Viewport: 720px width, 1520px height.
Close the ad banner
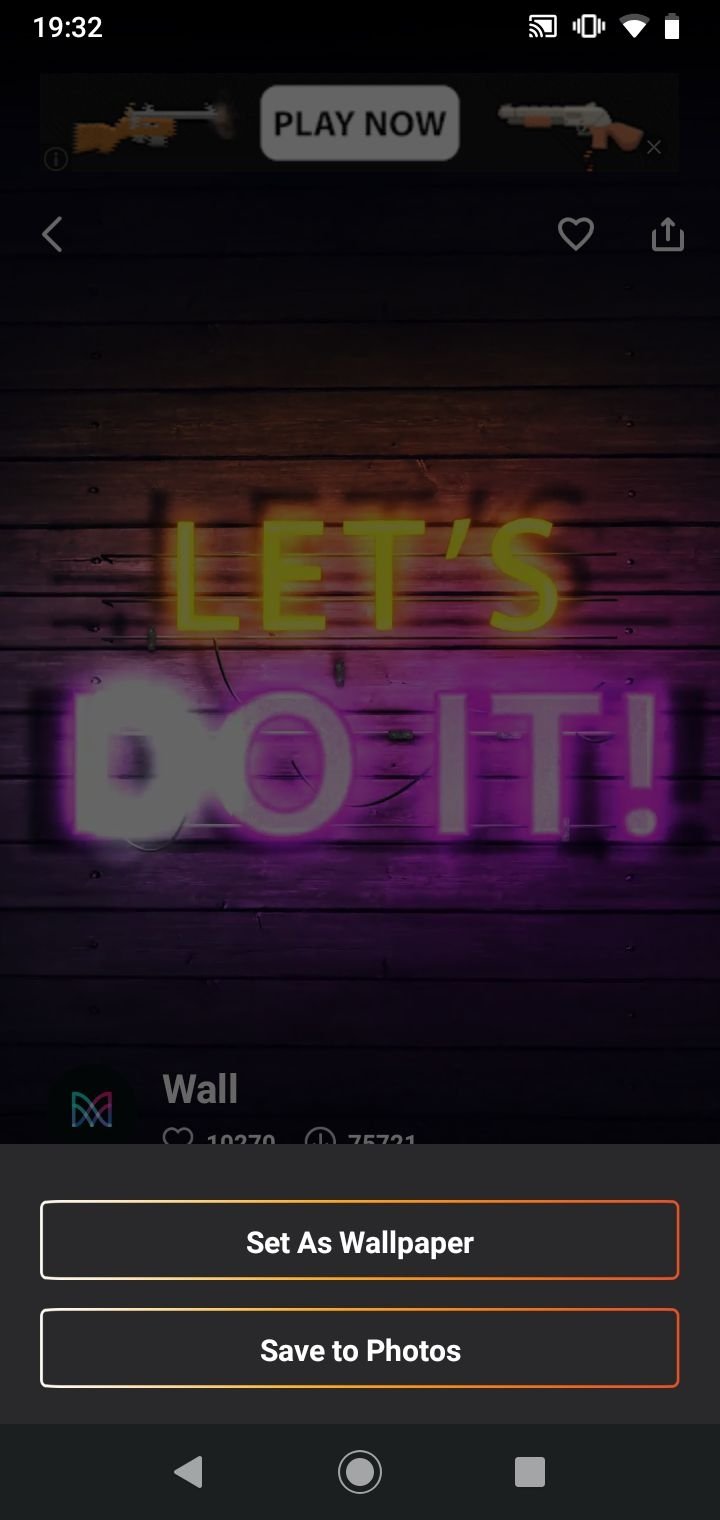pyautogui.click(x=654, y=148)
